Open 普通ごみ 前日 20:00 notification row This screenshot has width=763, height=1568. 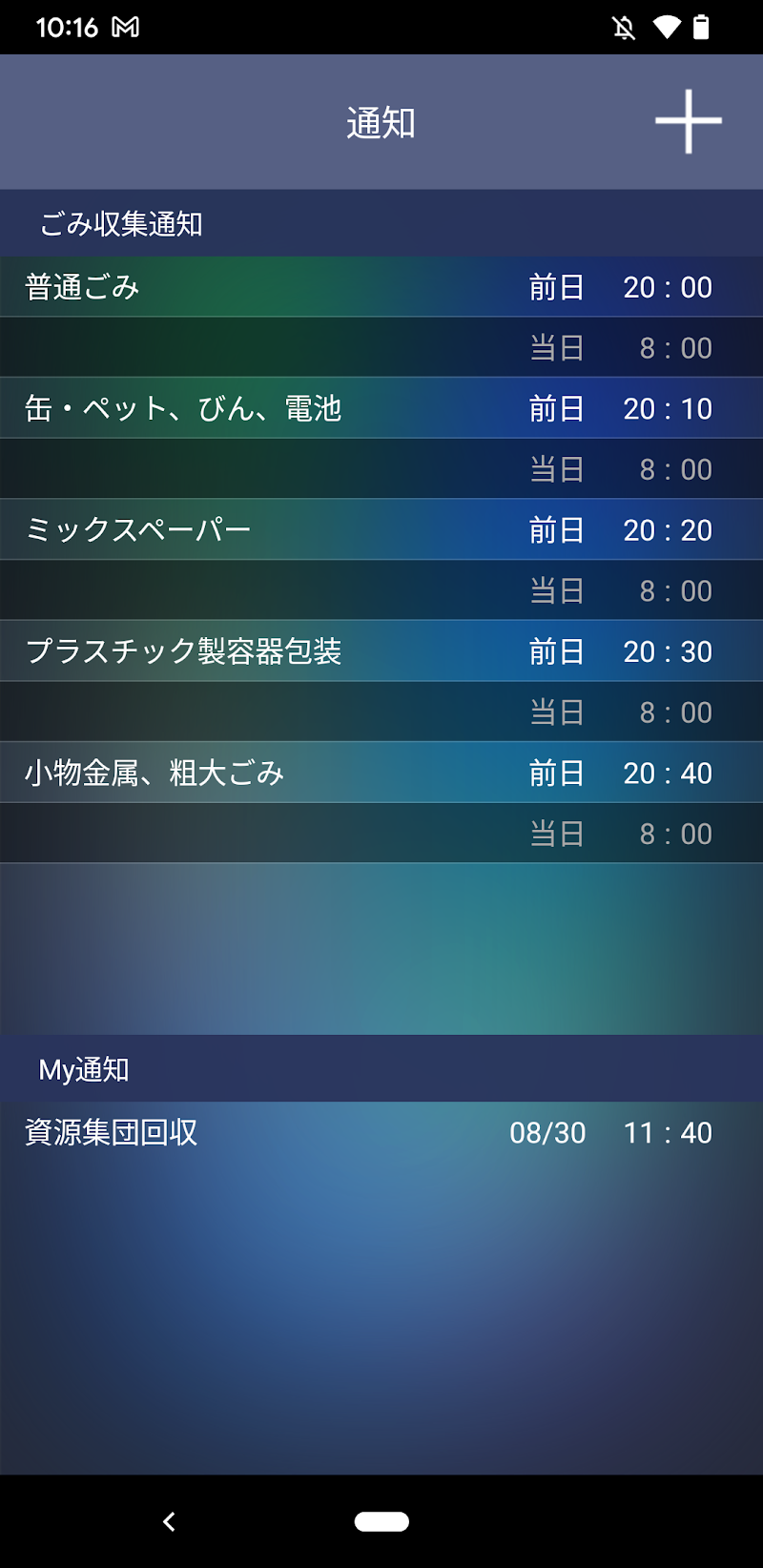click(381, 287)
